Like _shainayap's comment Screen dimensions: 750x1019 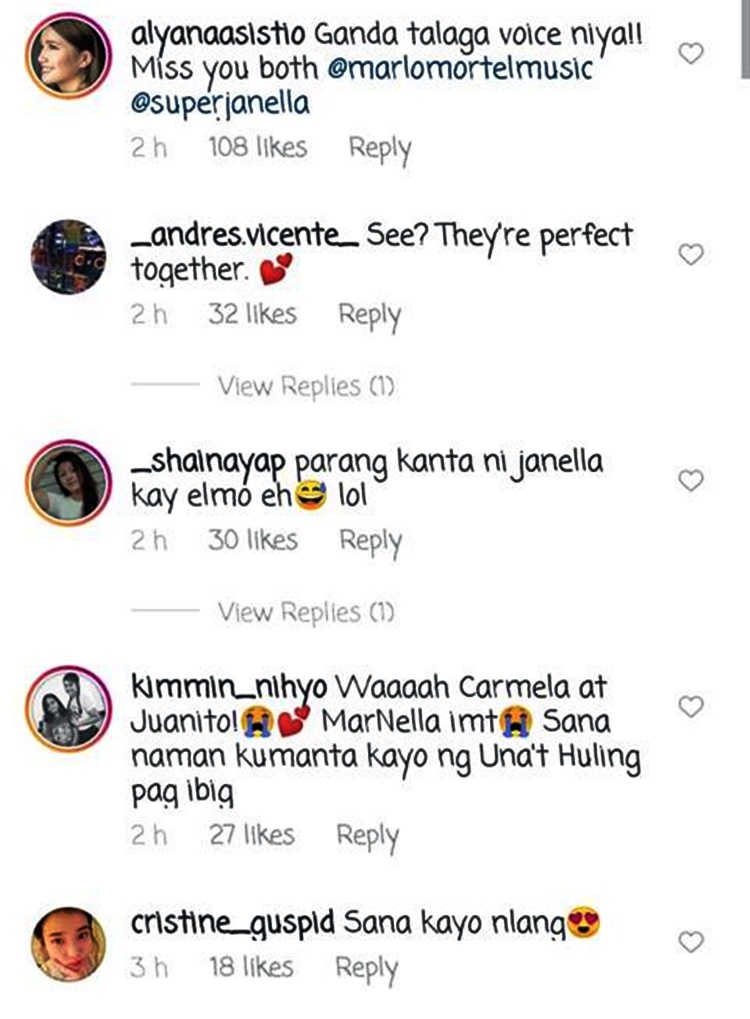pyautogui.click(x=691, y=481)
